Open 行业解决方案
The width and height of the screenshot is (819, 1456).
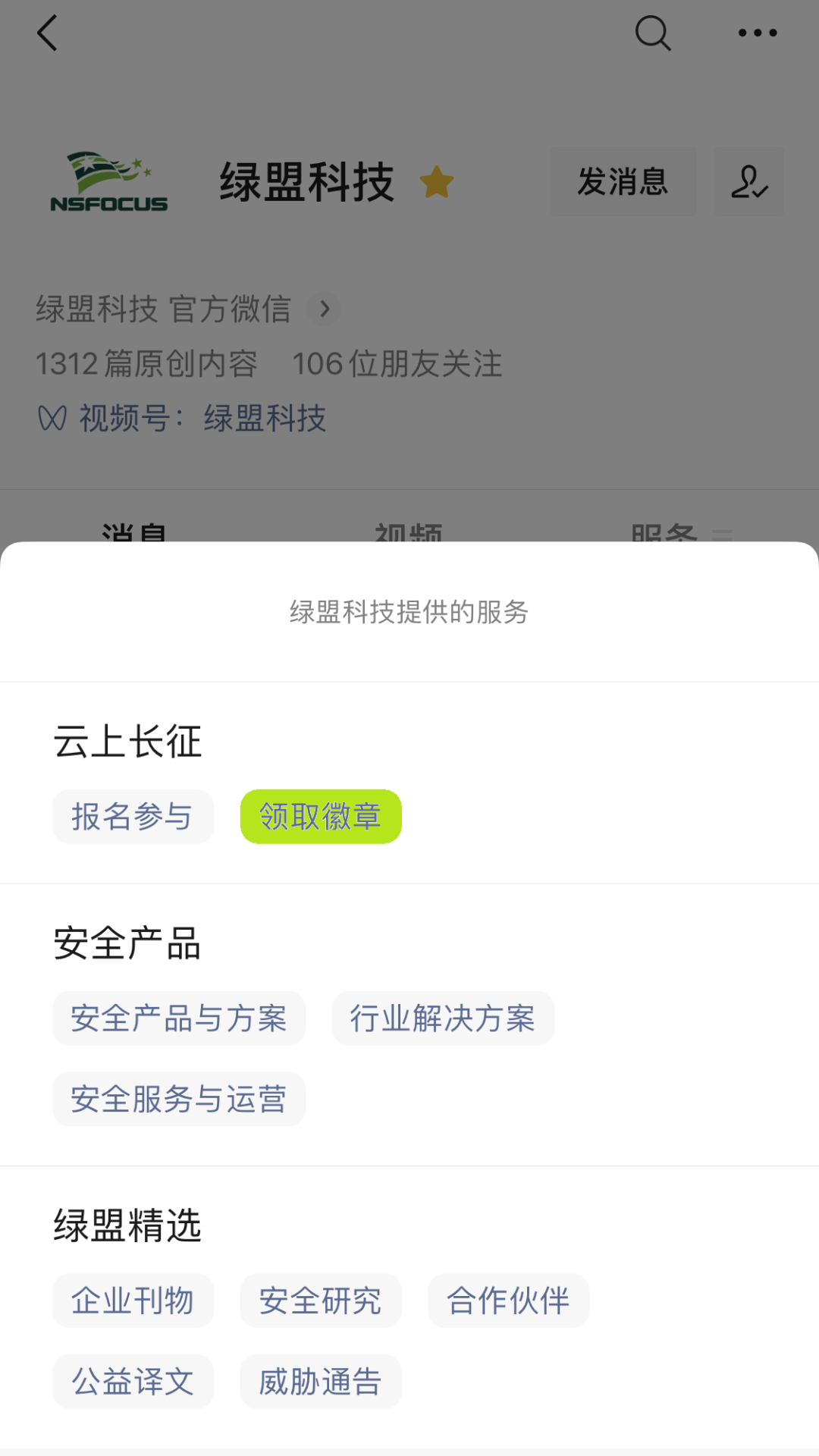click(x=443, y=1018)
